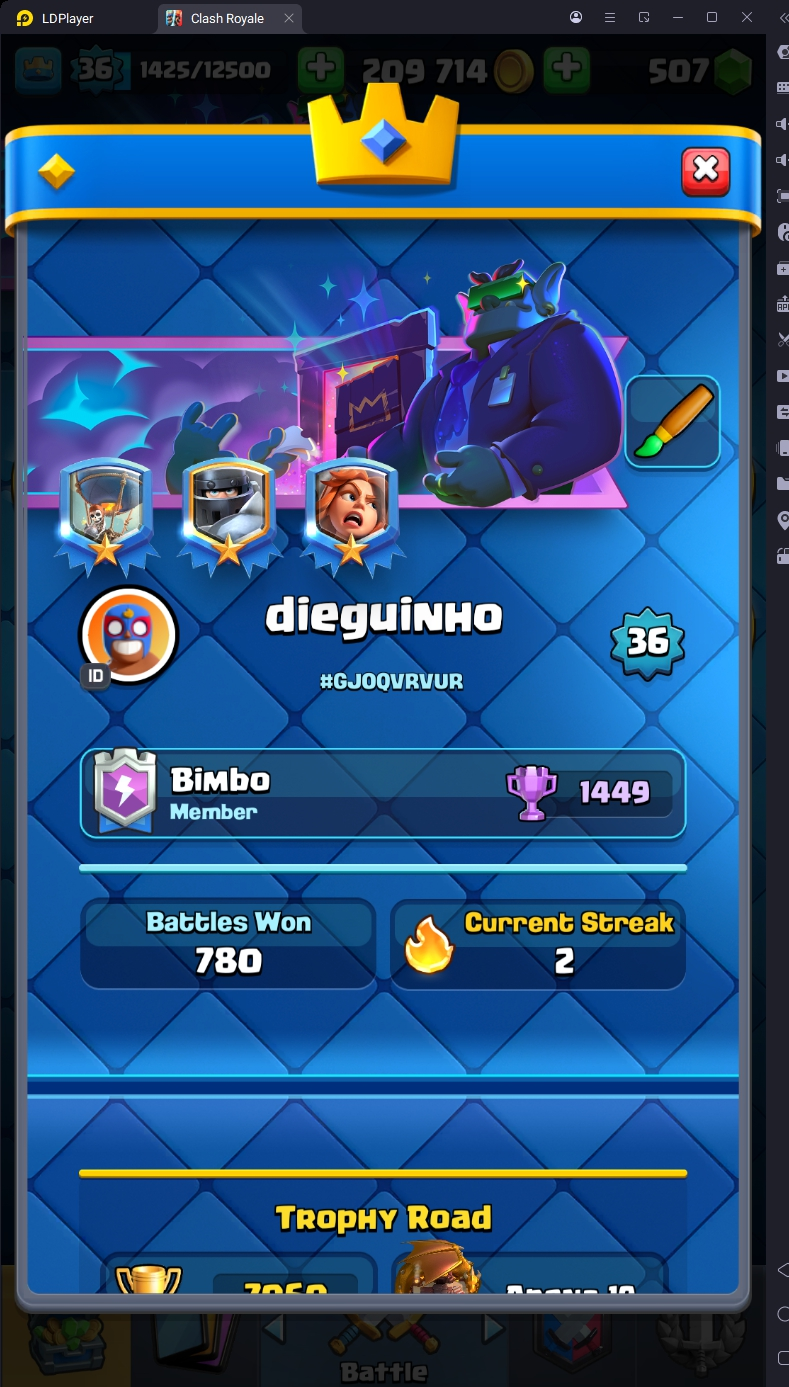
Task: View the dark knight badge
Action: click(228, 510)
